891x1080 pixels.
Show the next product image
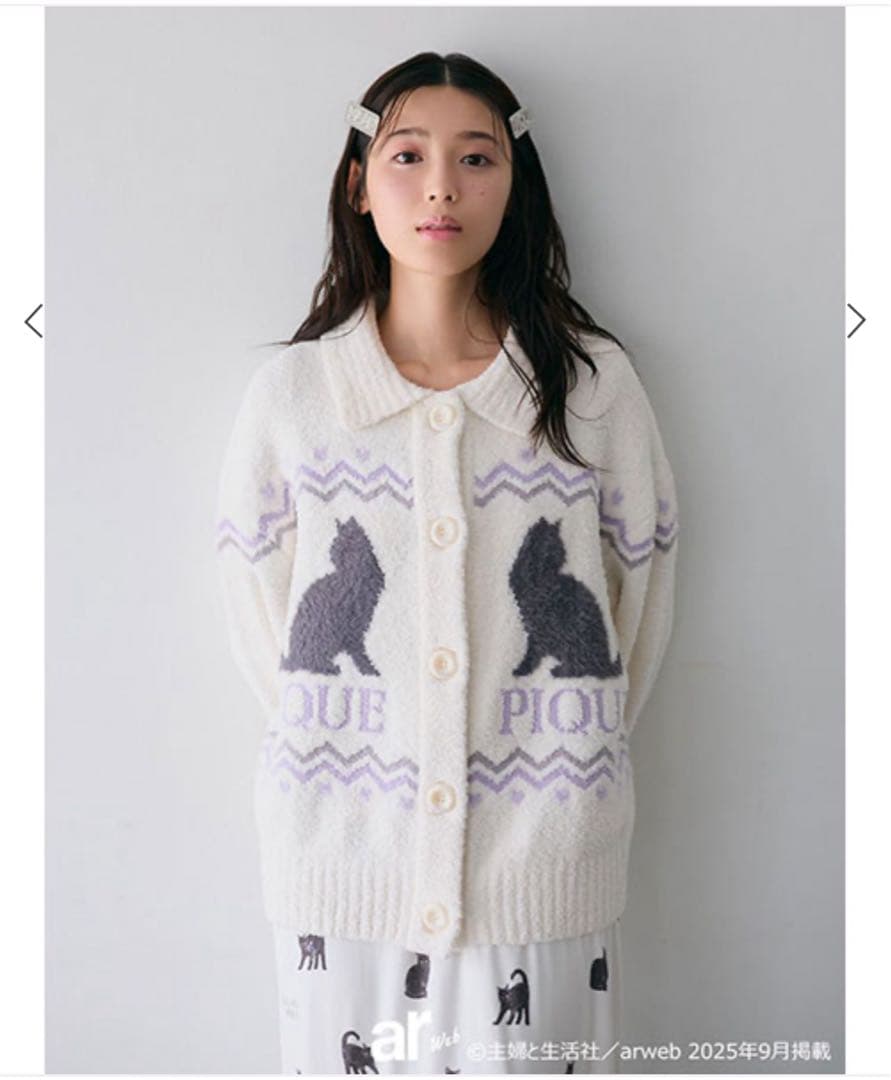click(x=856, y=321)
